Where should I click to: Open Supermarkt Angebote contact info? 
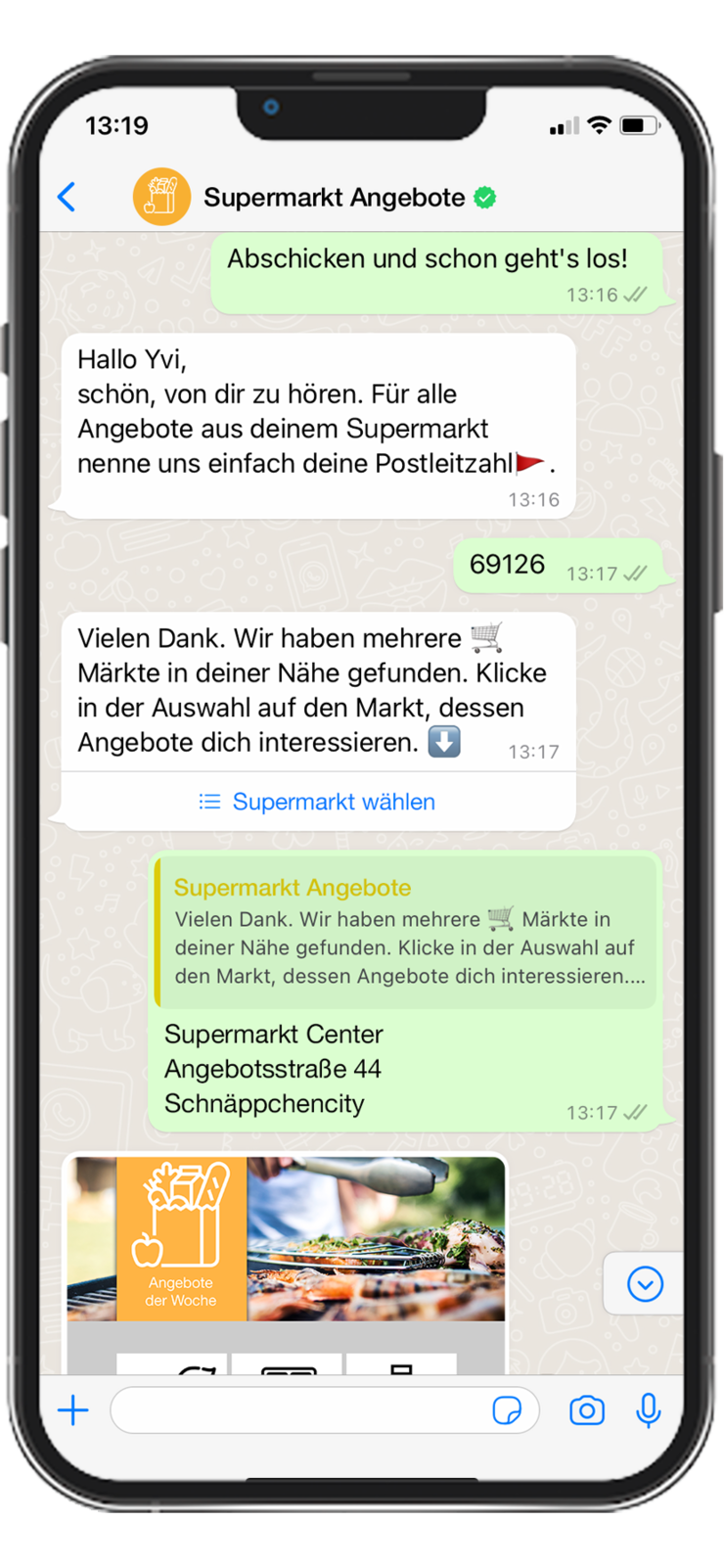[333, 198]
